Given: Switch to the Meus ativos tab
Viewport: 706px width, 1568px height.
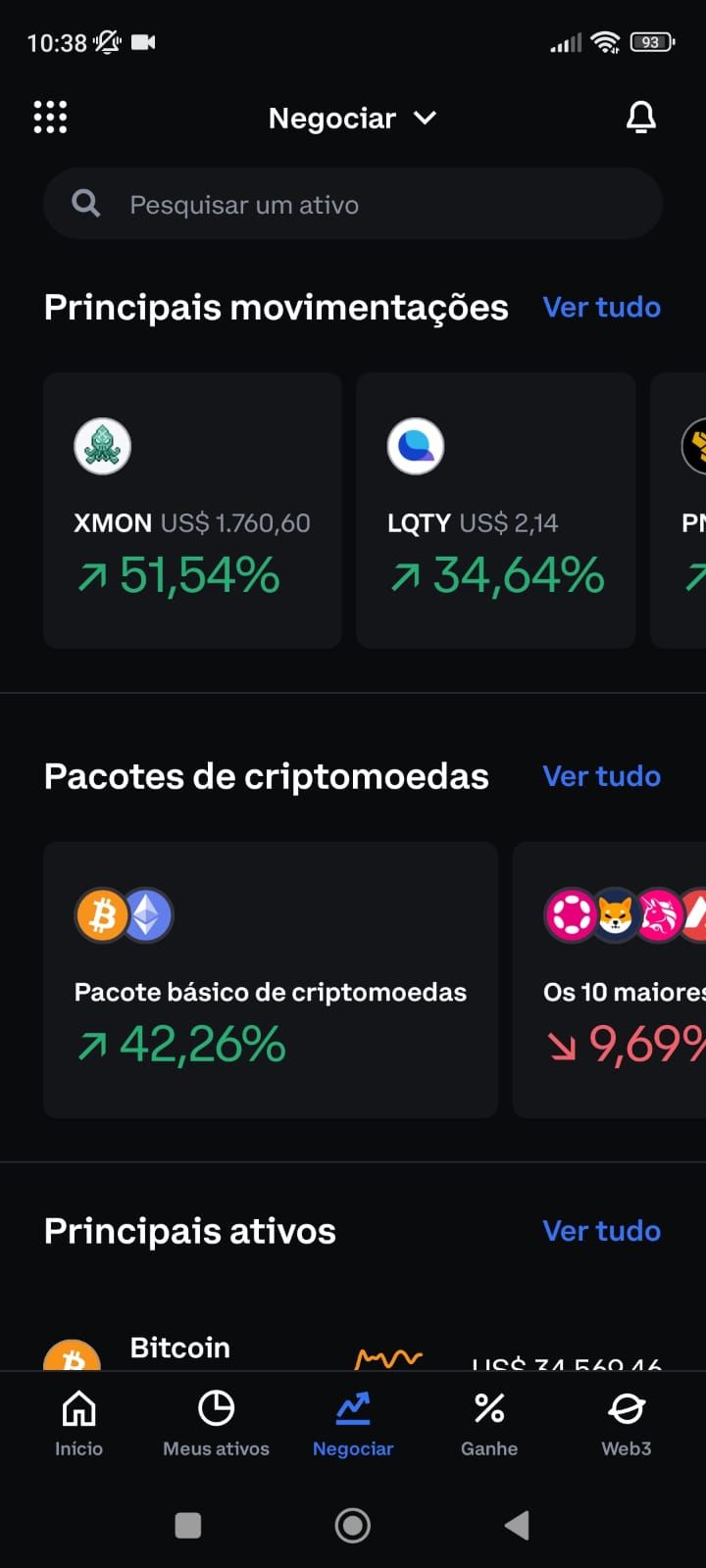Looking at the screenshot, I should pos(216,1424).
